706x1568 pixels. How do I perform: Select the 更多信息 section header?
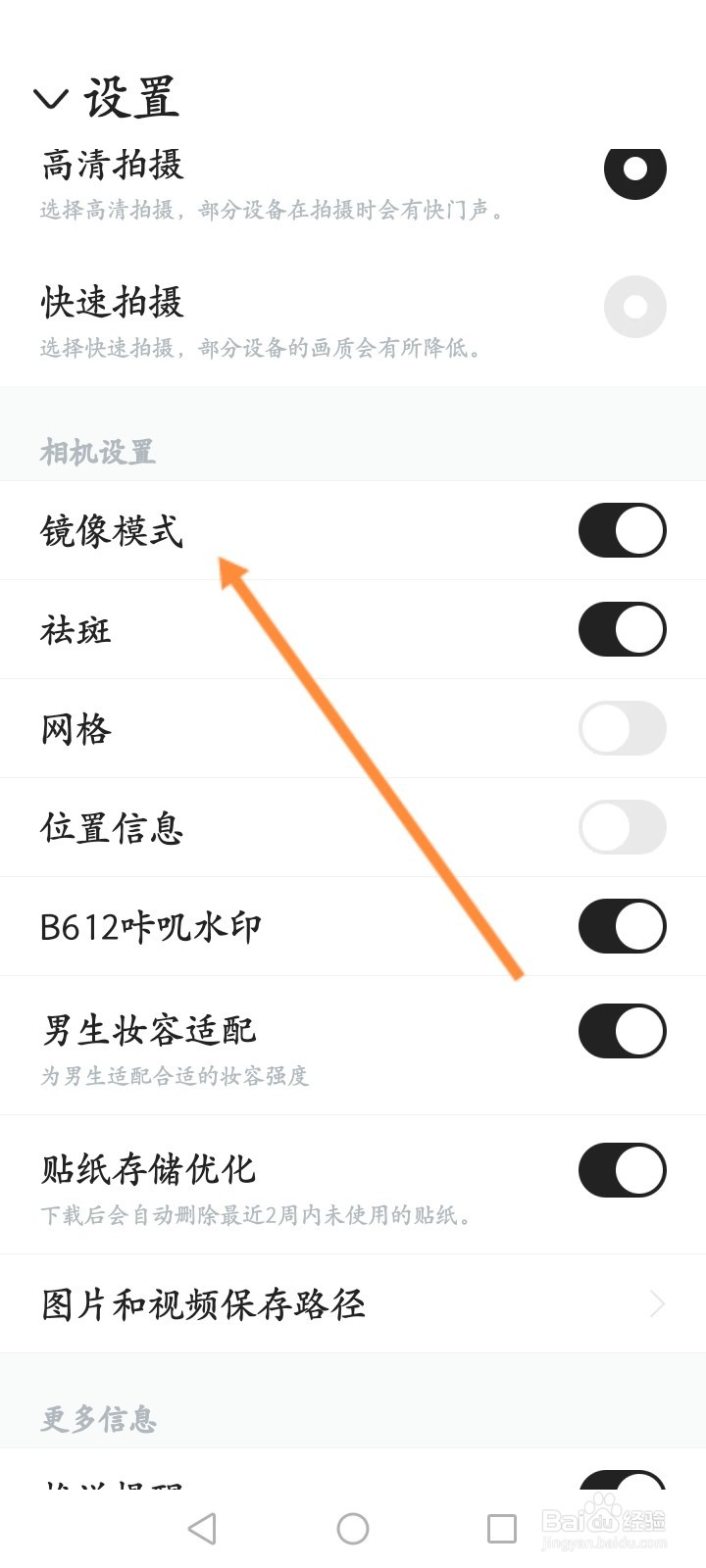pos(96,1417)
